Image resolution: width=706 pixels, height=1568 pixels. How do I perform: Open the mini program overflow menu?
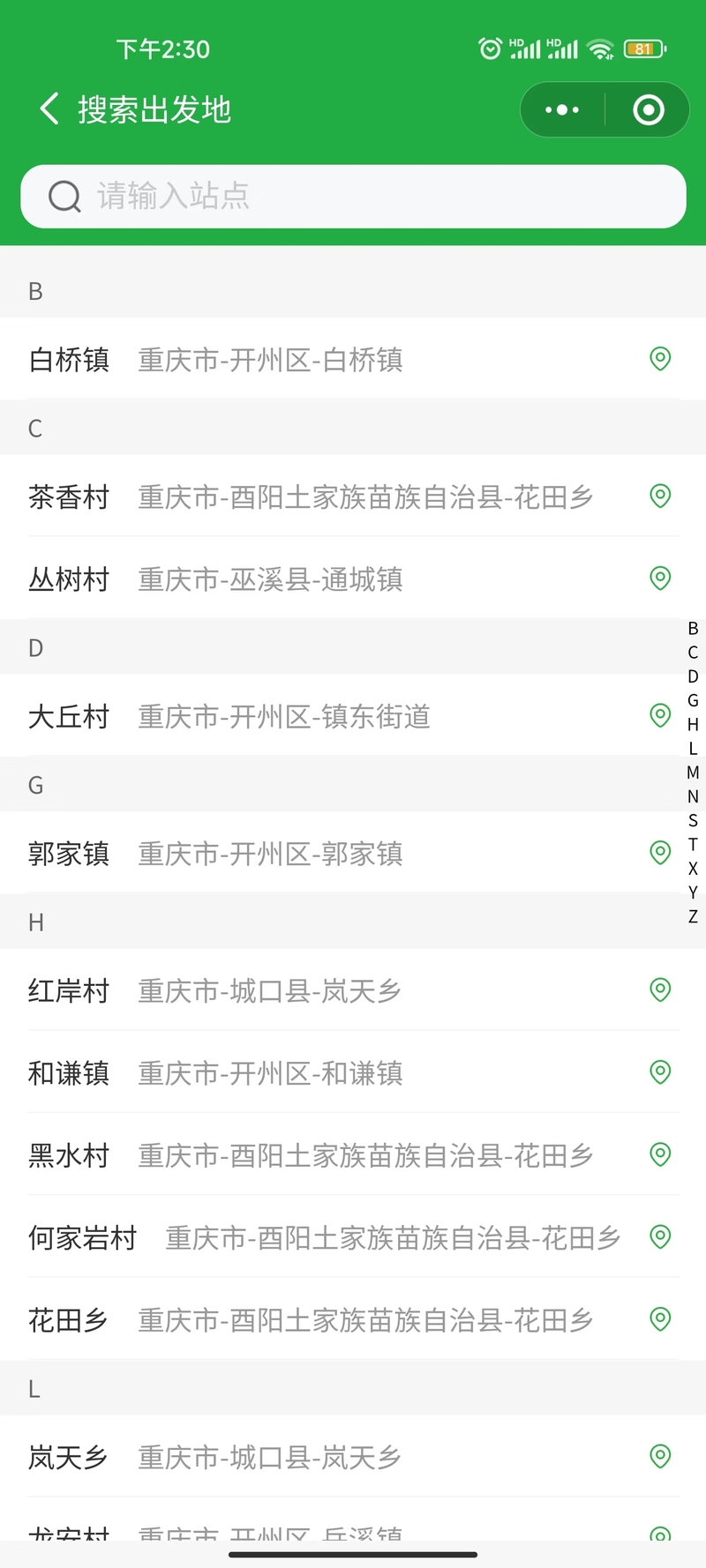click(562, 109)
